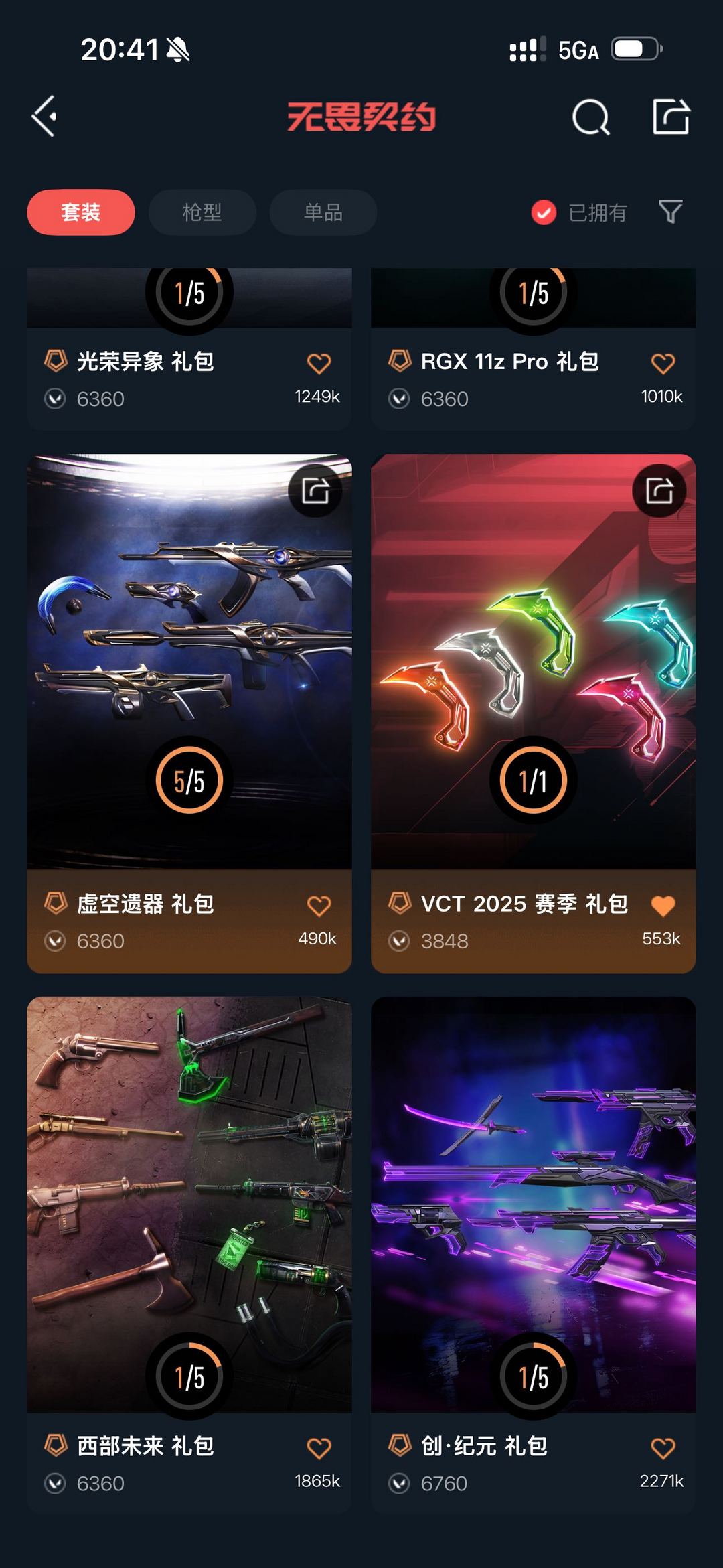Screen dimensions: 723x1568
Task: Open the VCT 2025 赛季 礼包 card
Action: tap(533, 663)
